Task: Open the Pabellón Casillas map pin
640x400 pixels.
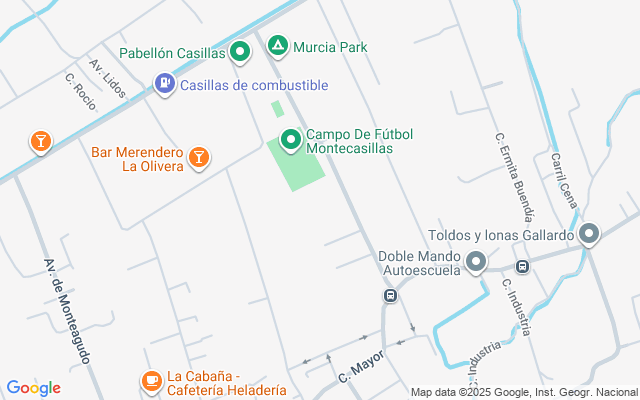Action: click(x=240, y=52)
